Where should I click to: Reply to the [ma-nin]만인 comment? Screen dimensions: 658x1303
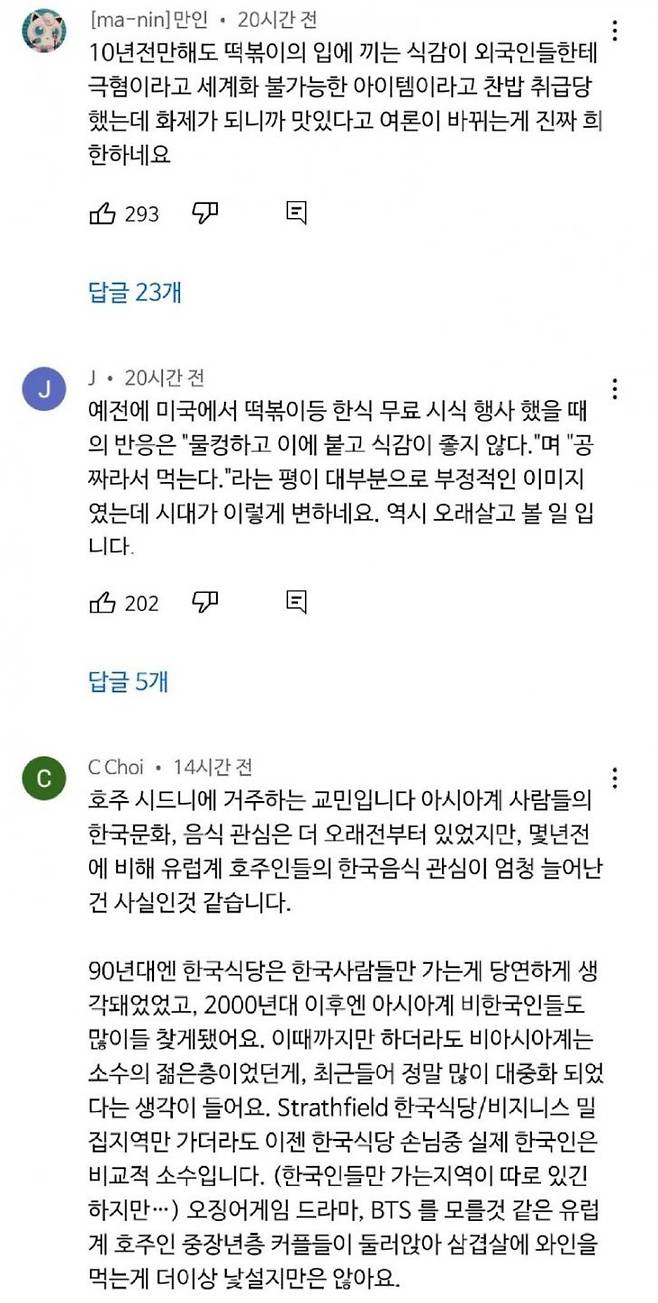click(295, 213)
